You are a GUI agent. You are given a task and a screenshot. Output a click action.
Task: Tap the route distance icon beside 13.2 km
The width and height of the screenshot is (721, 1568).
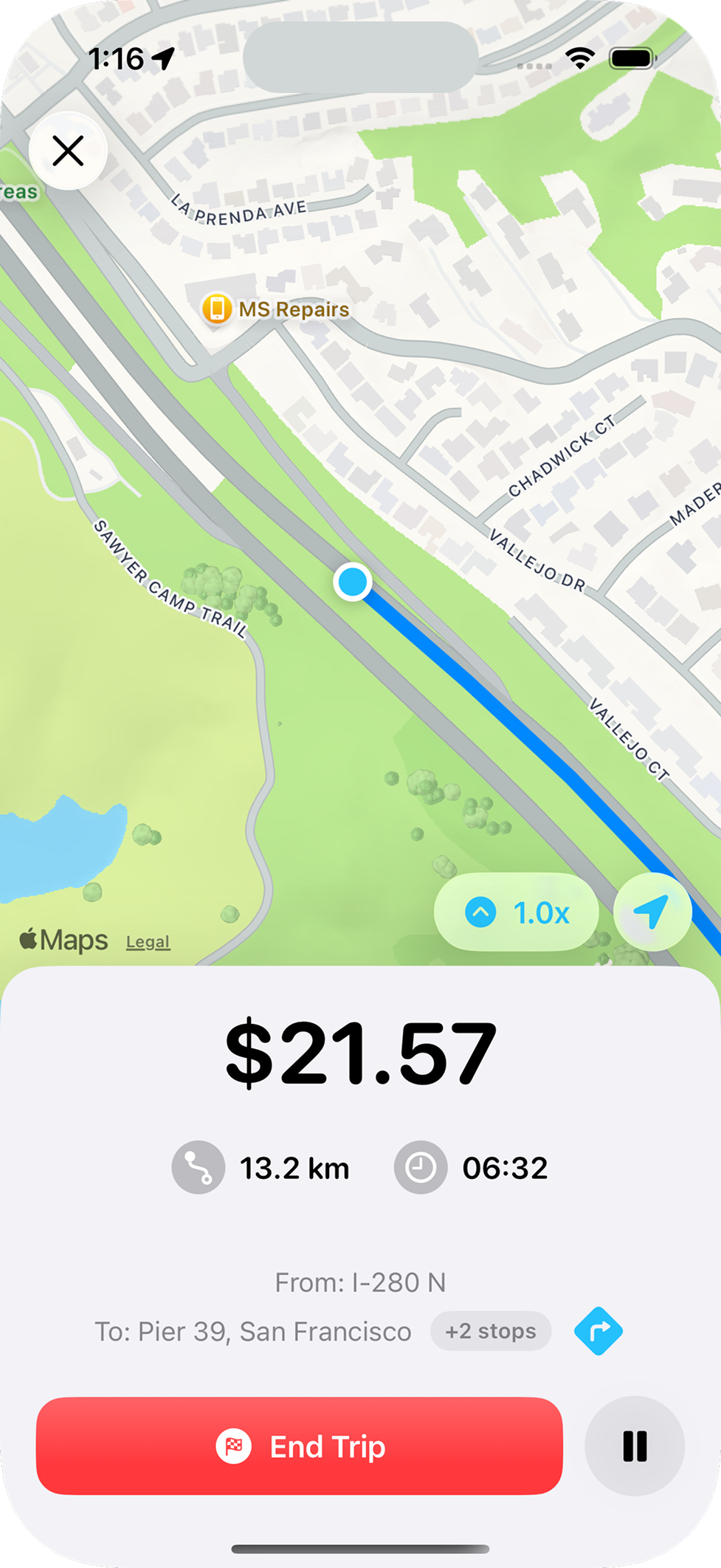pyautogui.click(x=198, y=1167)
